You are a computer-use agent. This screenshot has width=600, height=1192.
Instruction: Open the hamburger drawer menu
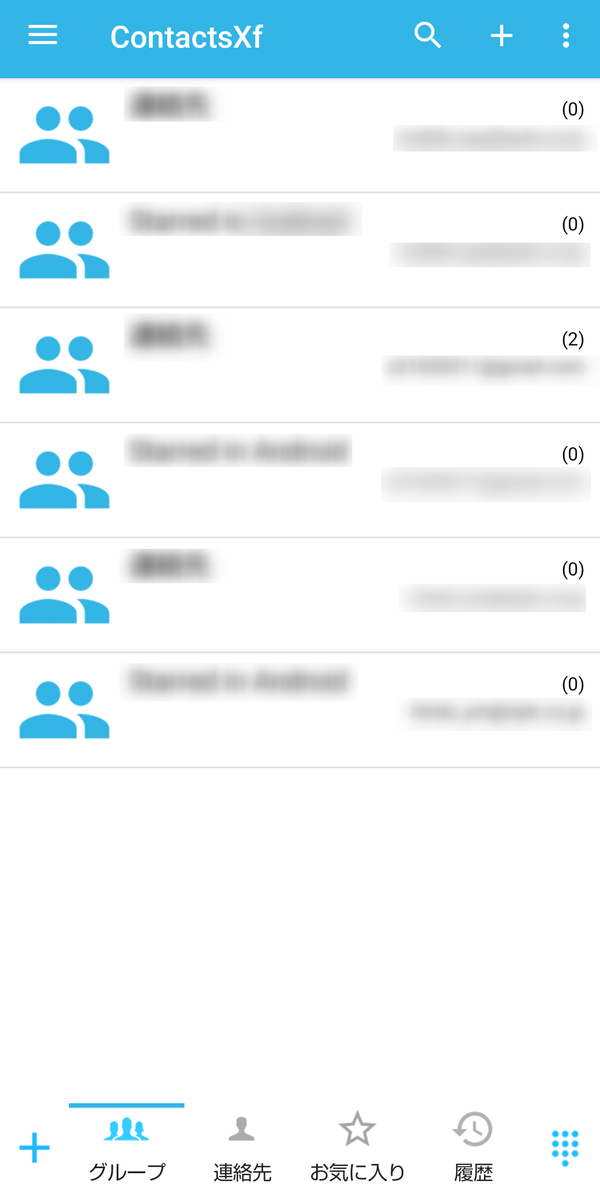(43, 35)
